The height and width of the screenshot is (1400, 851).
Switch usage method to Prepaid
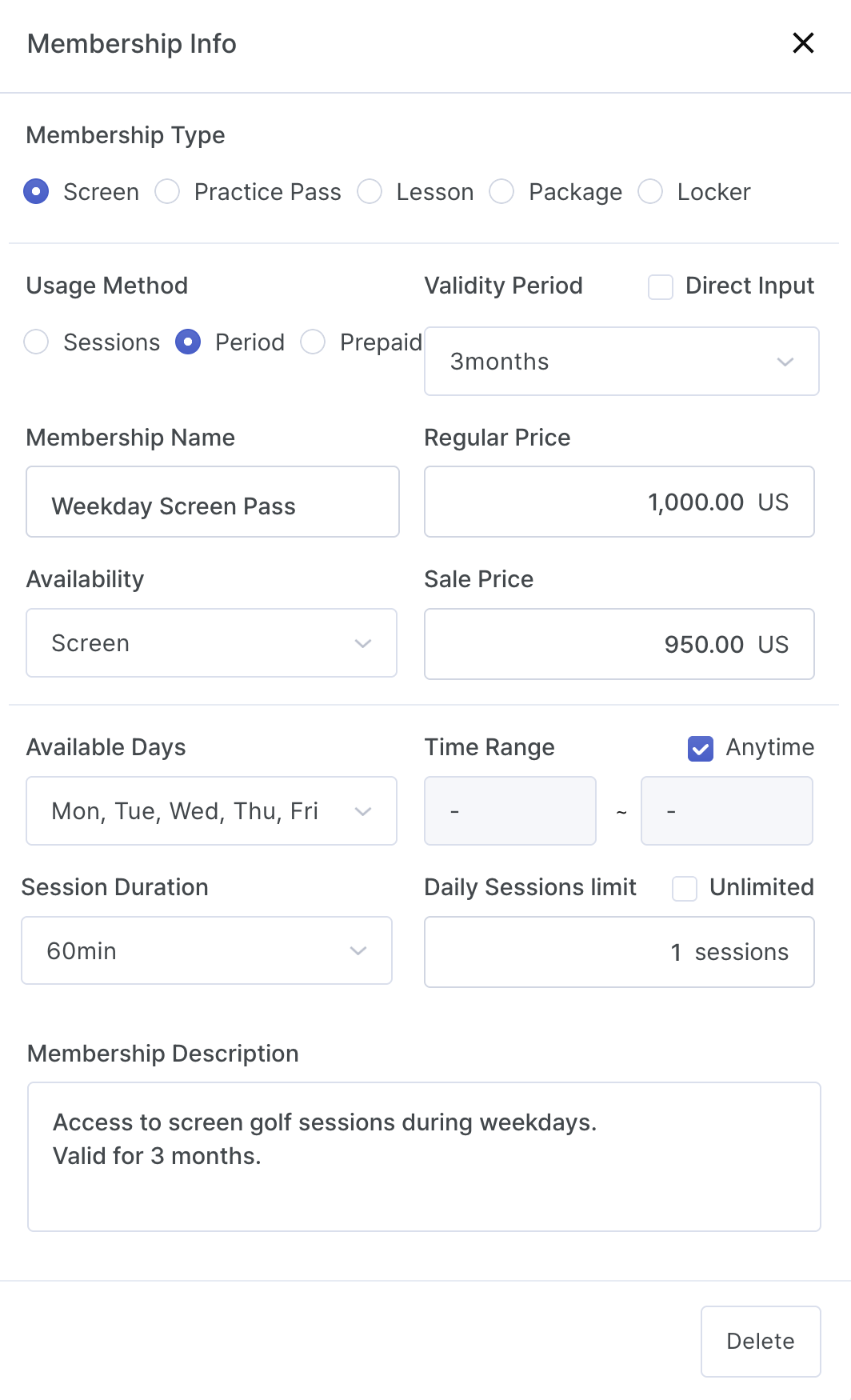(313, 342)
